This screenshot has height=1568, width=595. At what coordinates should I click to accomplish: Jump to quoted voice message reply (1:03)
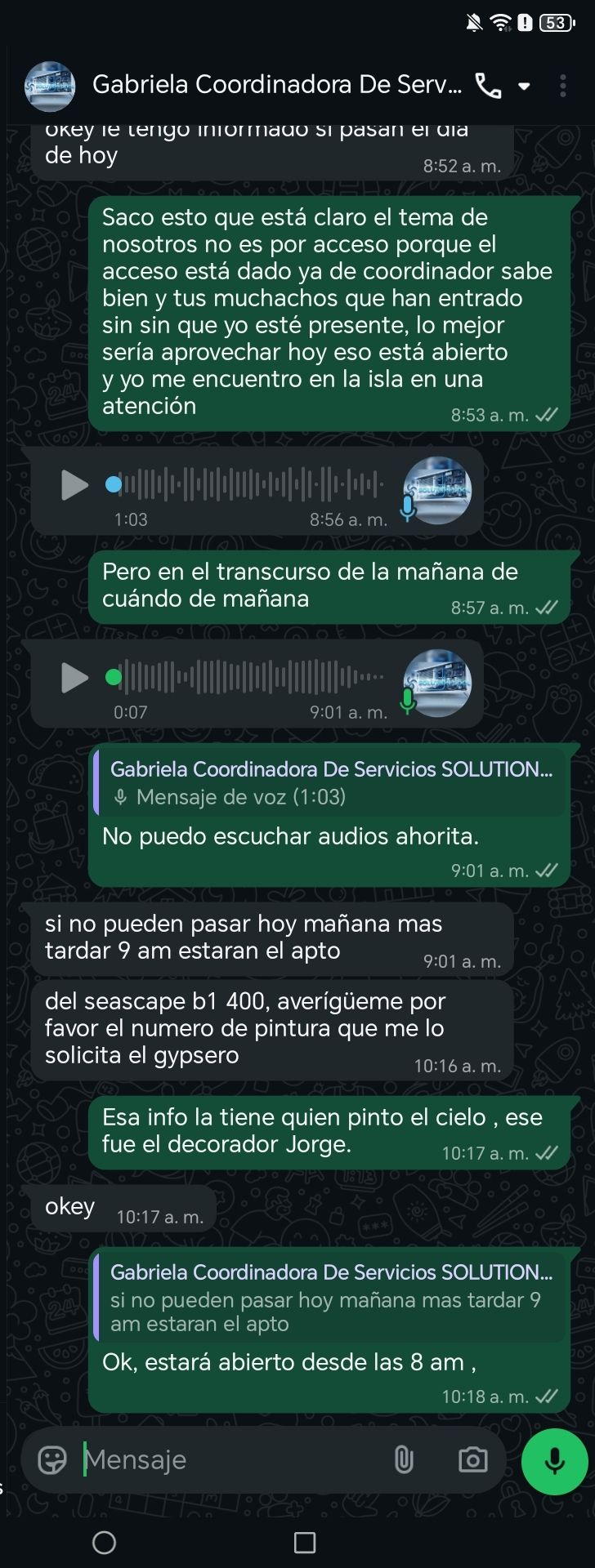[x=330, y=782]
